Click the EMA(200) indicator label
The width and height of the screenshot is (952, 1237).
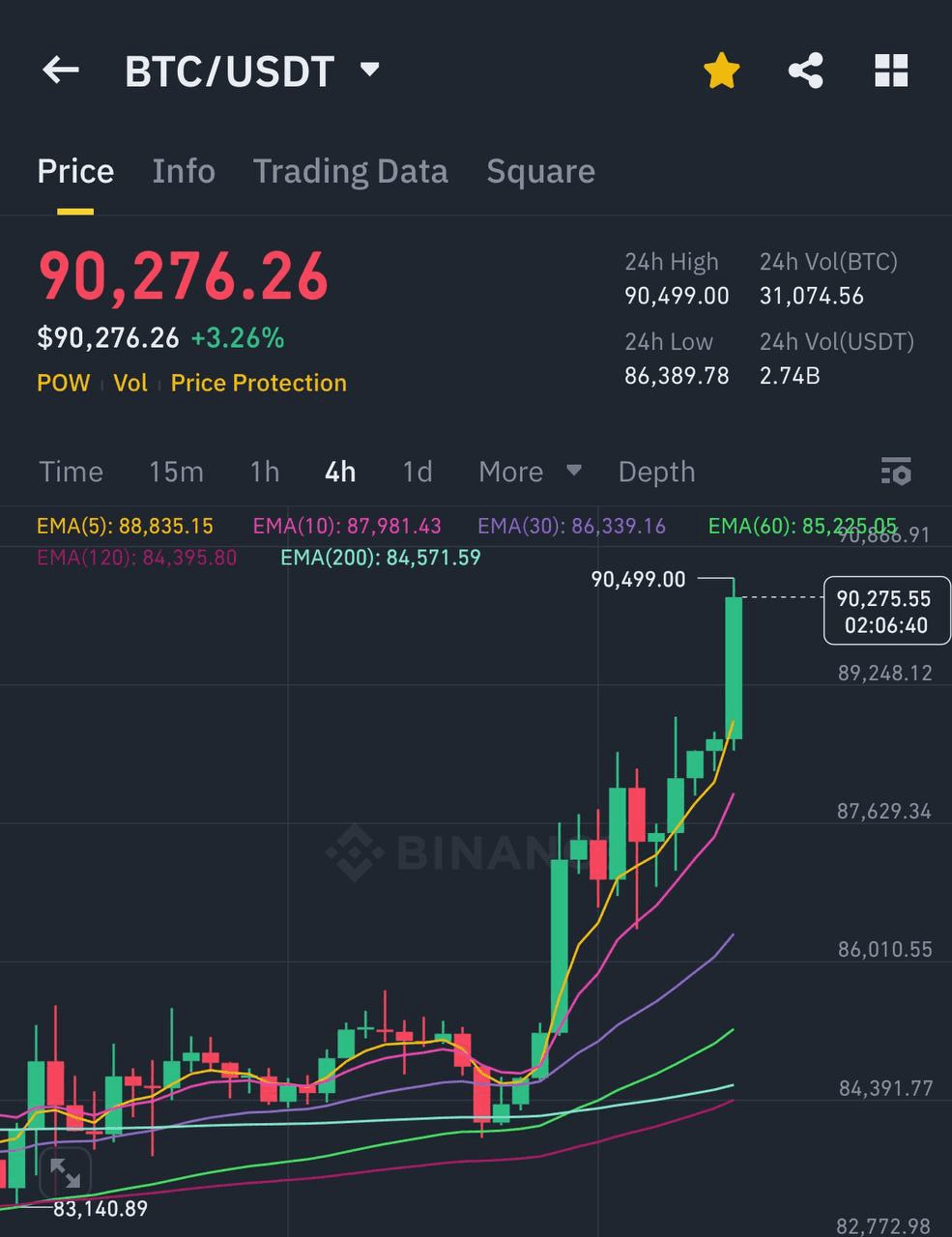(x=381, y=558)
